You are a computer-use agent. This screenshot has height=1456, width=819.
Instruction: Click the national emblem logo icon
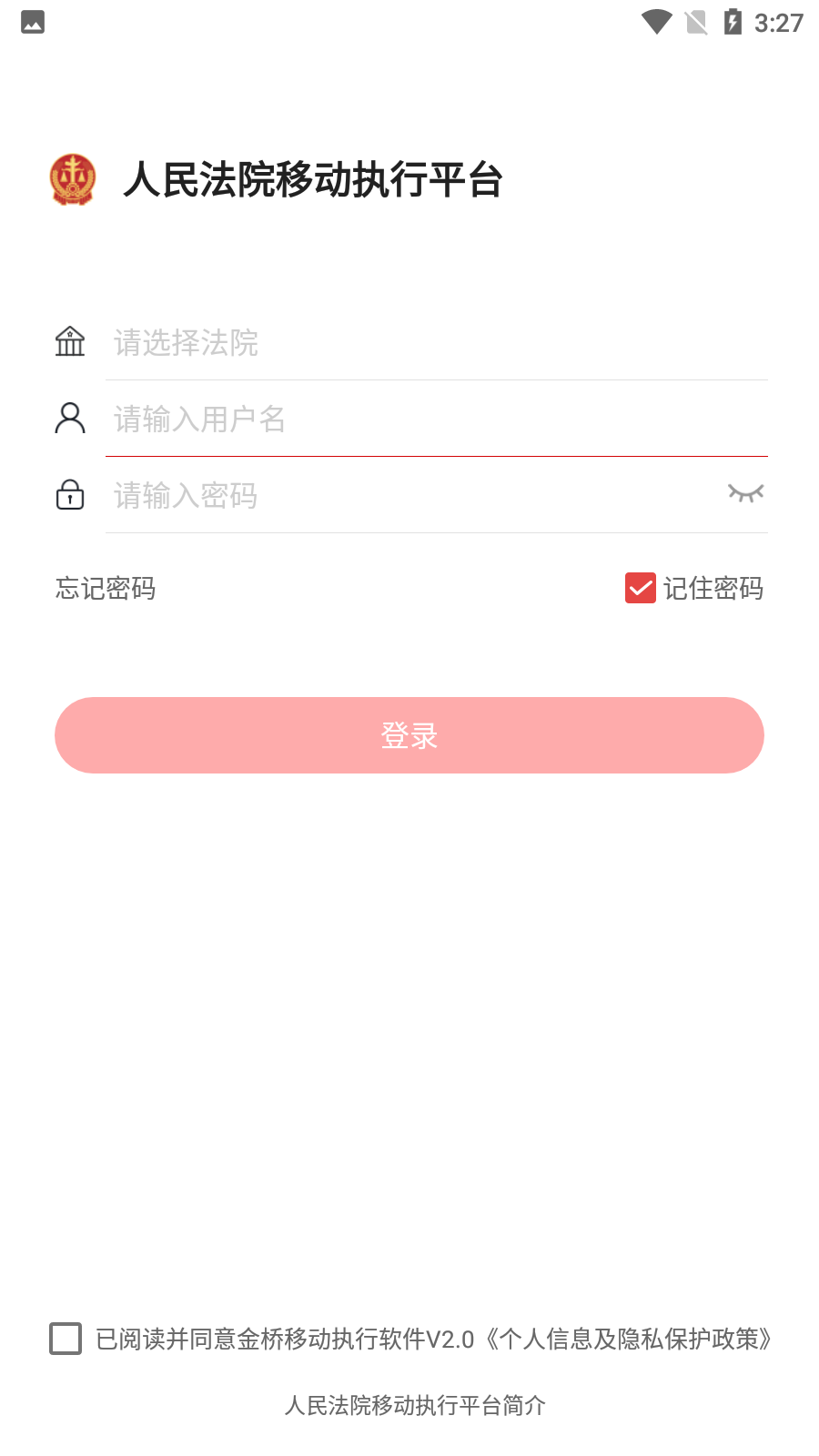coord(73,179)
